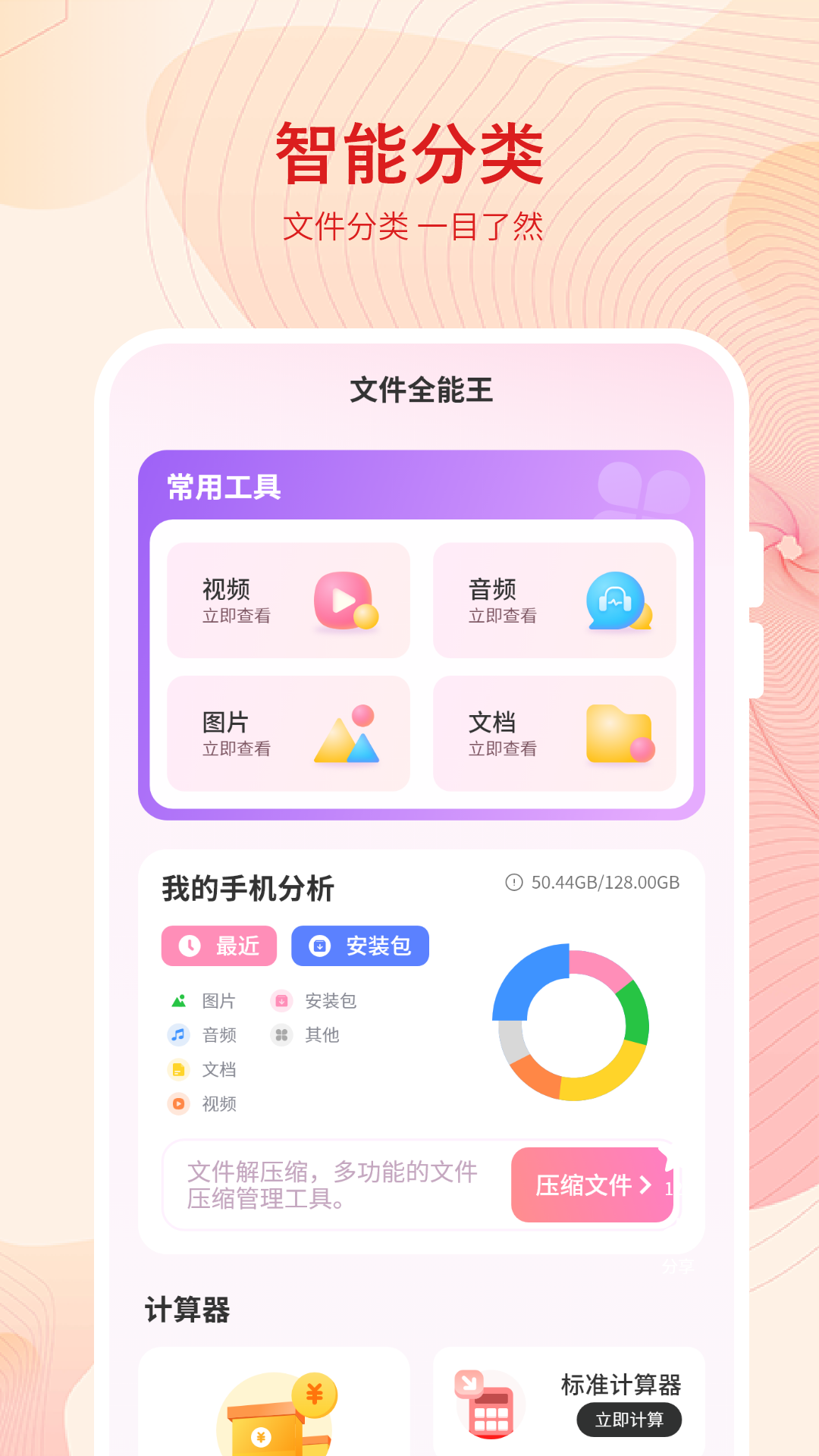The height and width of the screenshot is (1456, 819).
Task: Open 立即查看 under 视频
Action: pyautogui.click(x=237, y=617)
